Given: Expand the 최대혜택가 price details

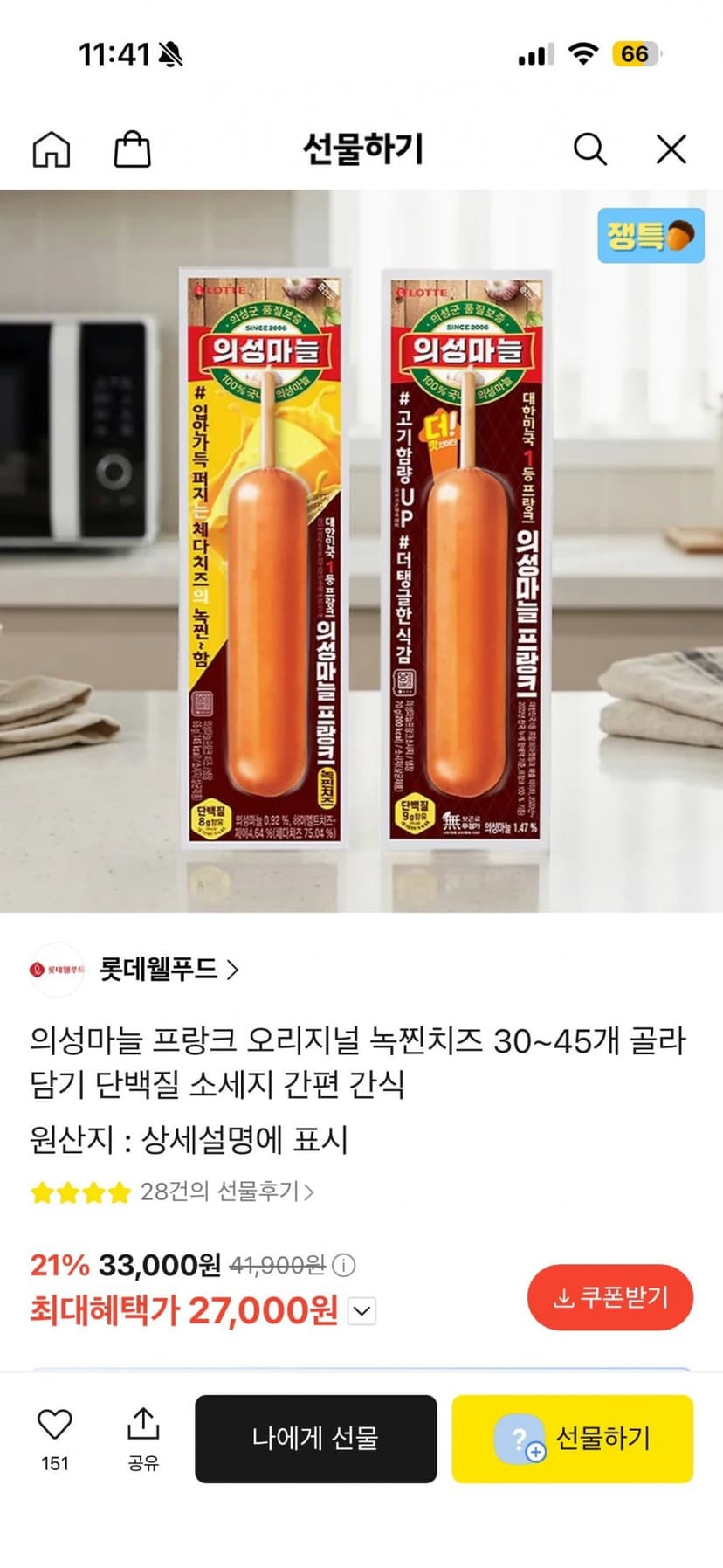Looking at the screenshot, I should click(x=363, y=1311).
